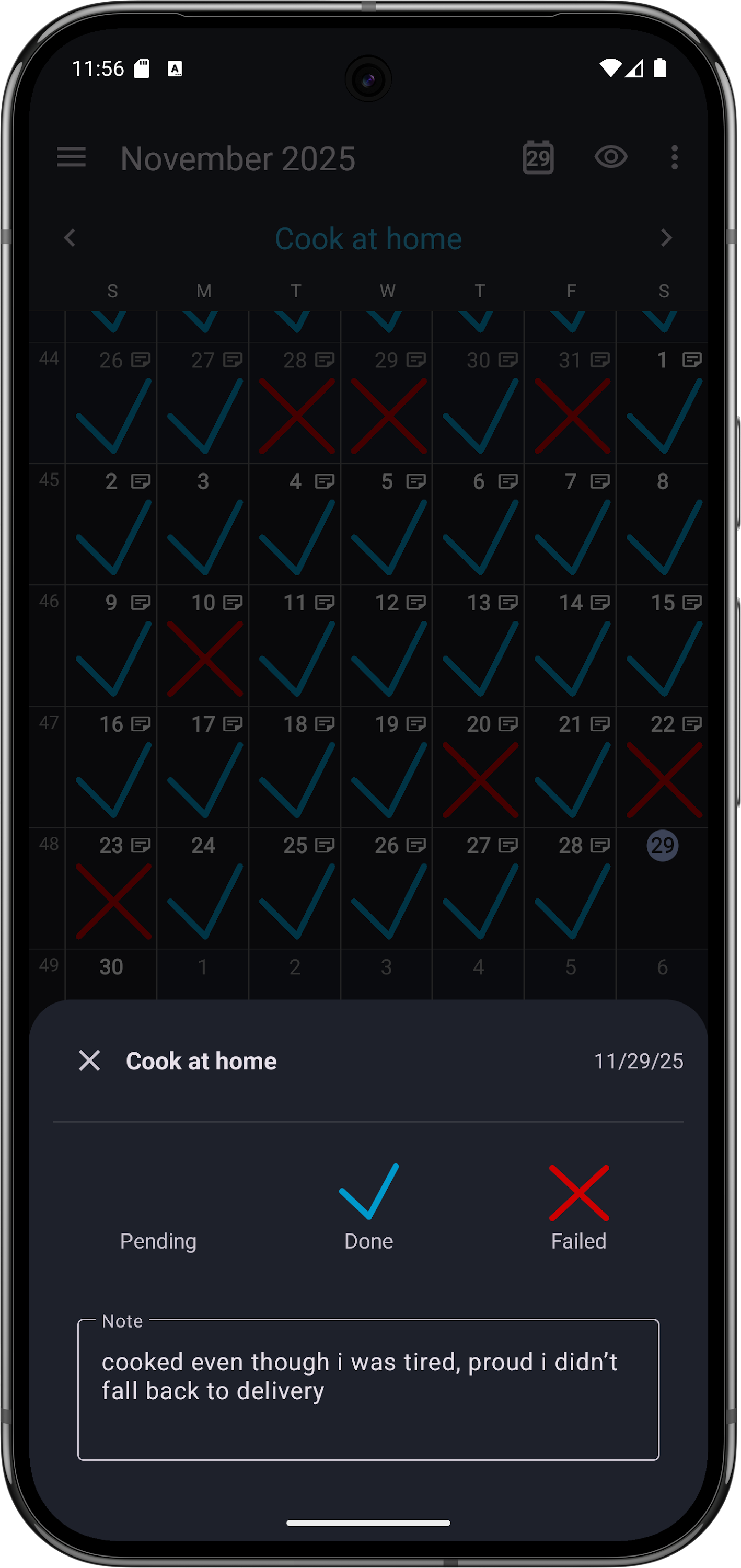Go to the next habit with right chevron
This screenshot has height=1568, width=741.
tap(666, 238)
